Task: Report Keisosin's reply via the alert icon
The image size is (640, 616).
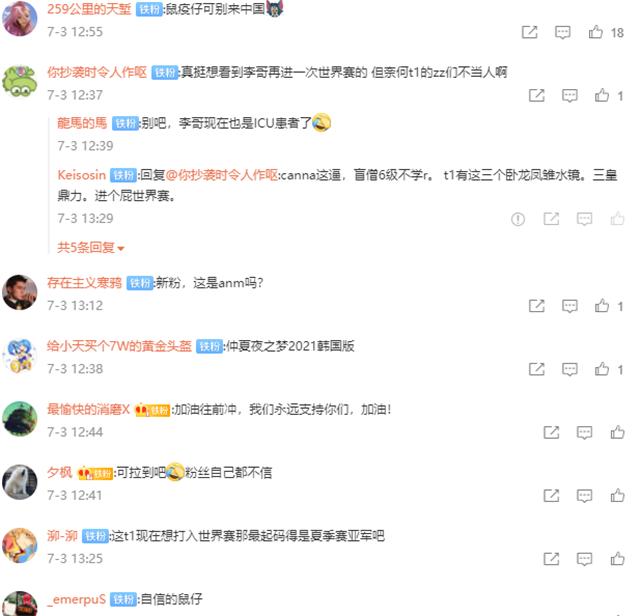Action: 518,219
